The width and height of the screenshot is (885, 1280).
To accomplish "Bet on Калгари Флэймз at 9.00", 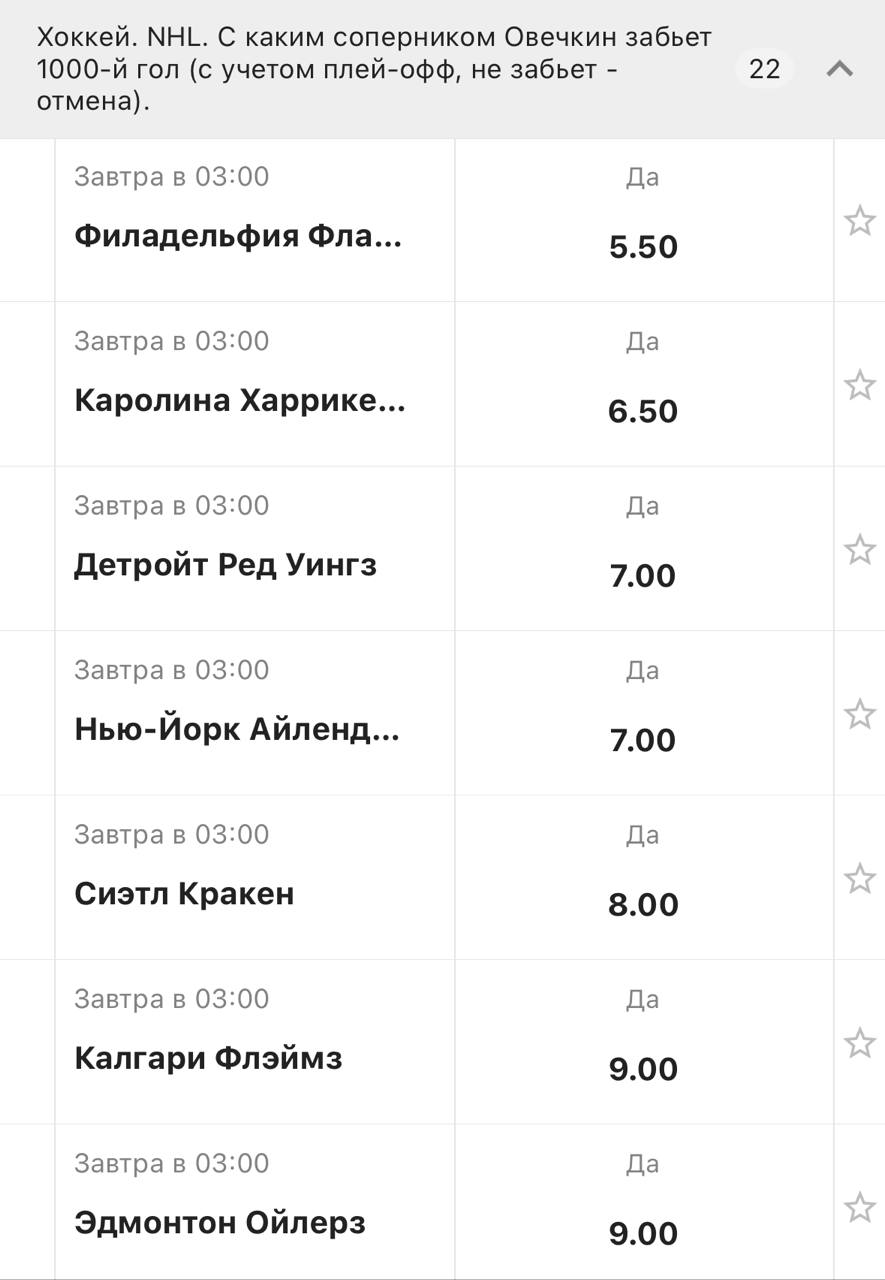I will [643, 1069].
